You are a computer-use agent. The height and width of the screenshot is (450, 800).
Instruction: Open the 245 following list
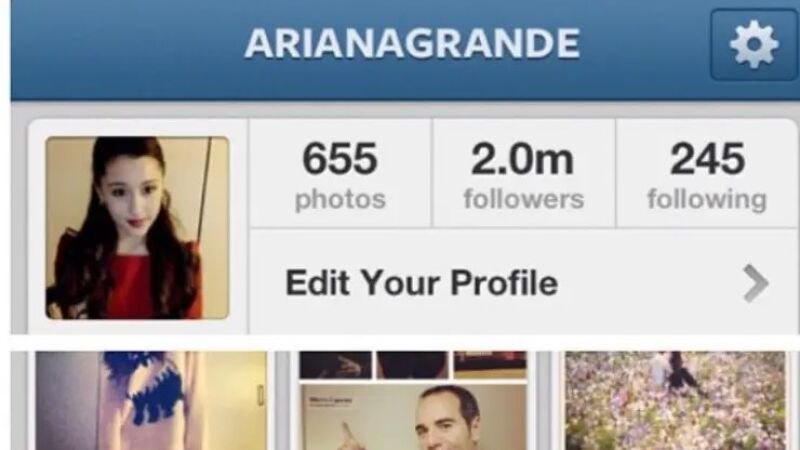[706, 174]
